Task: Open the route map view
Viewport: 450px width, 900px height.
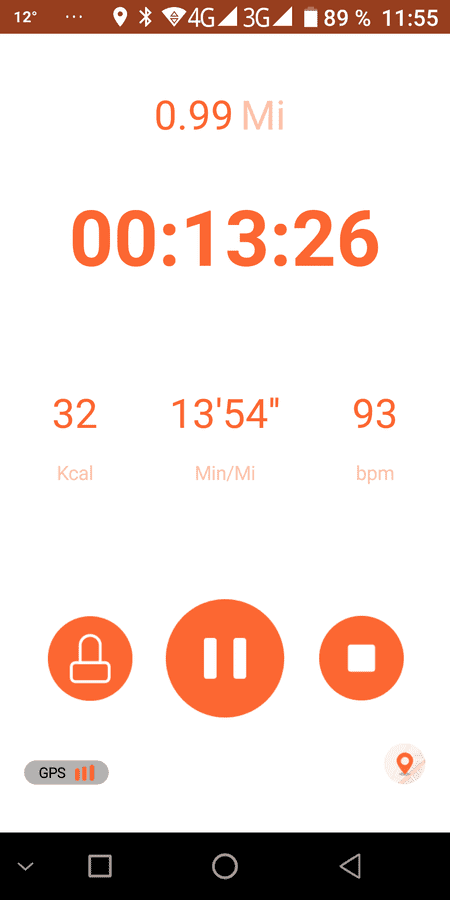Action: point(405,765)
